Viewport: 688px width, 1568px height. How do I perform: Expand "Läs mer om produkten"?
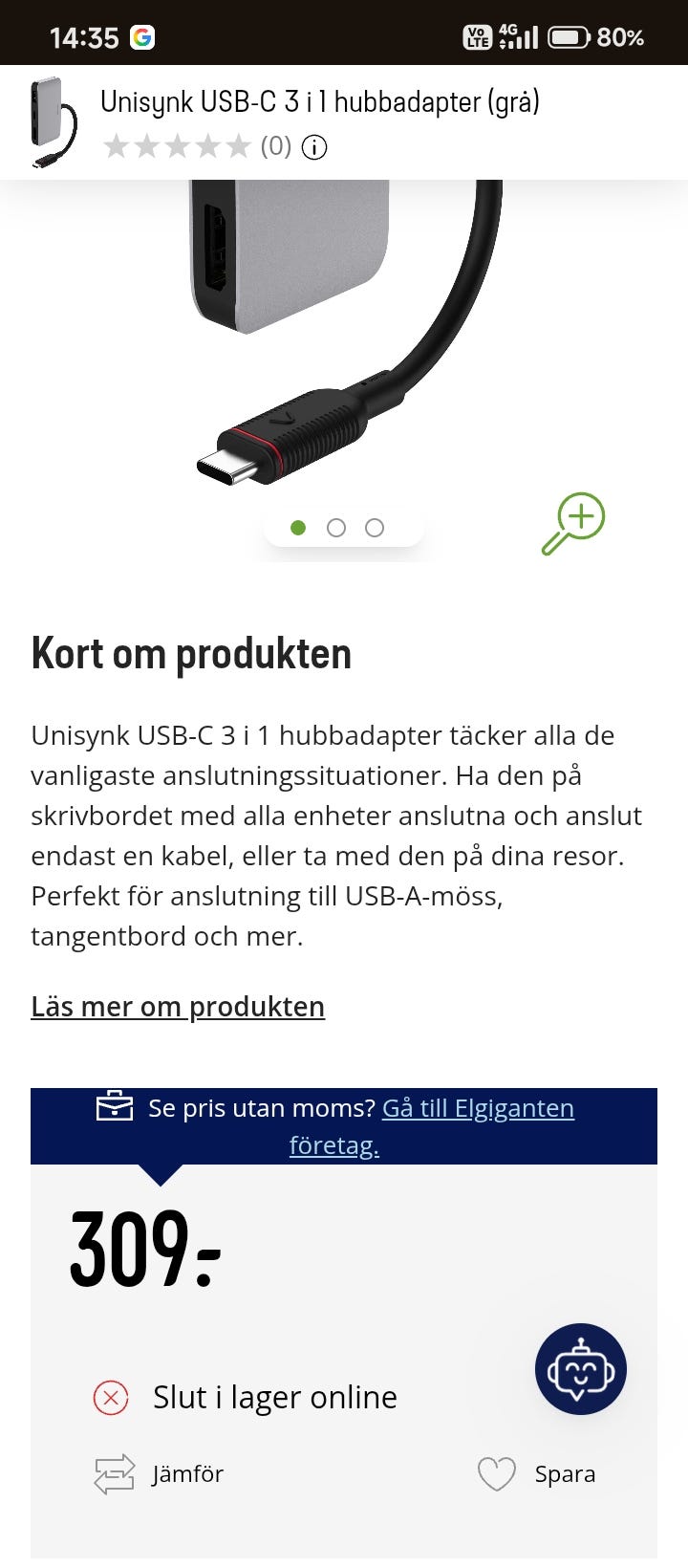point(178,1006)
